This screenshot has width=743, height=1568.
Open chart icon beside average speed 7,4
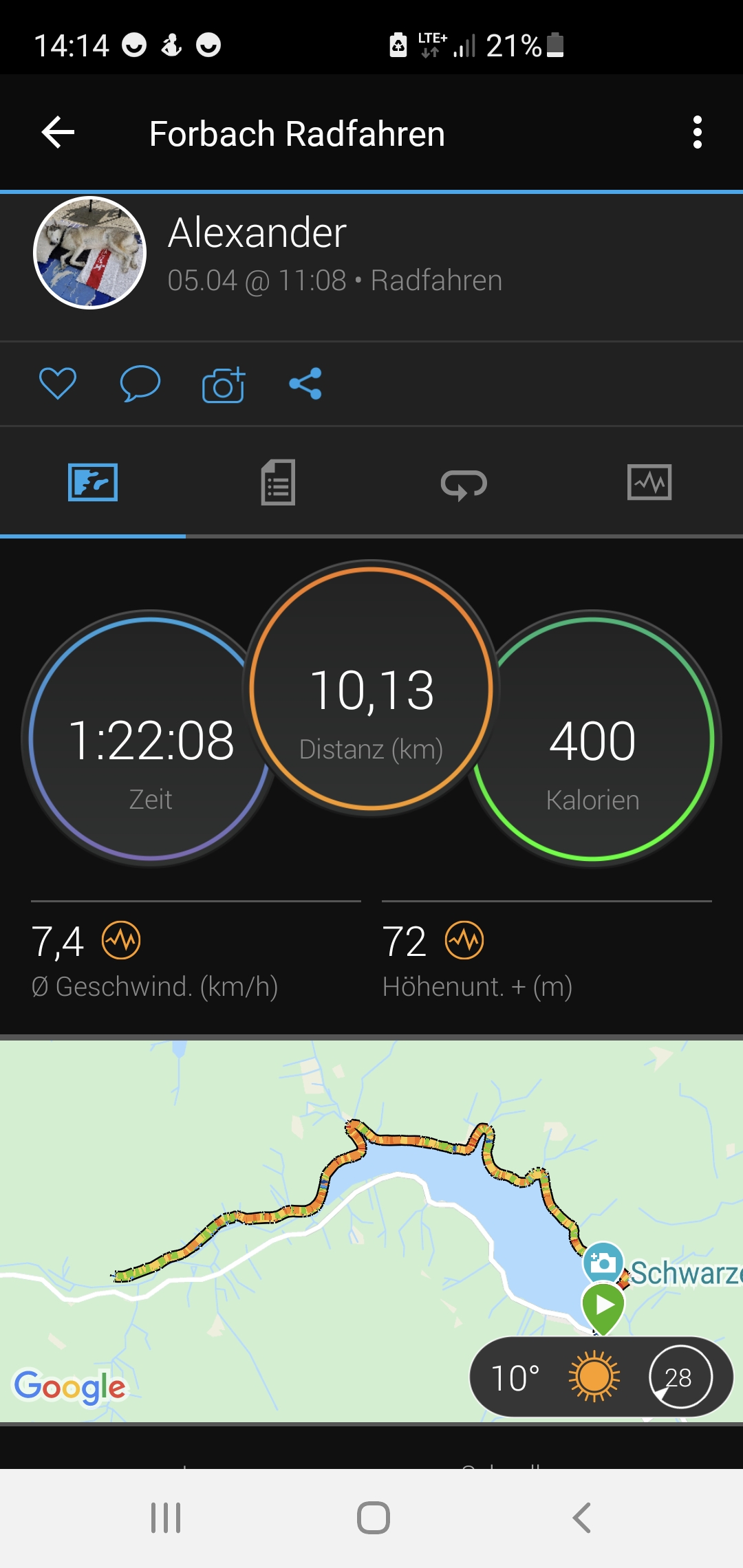tap(121, 940)
